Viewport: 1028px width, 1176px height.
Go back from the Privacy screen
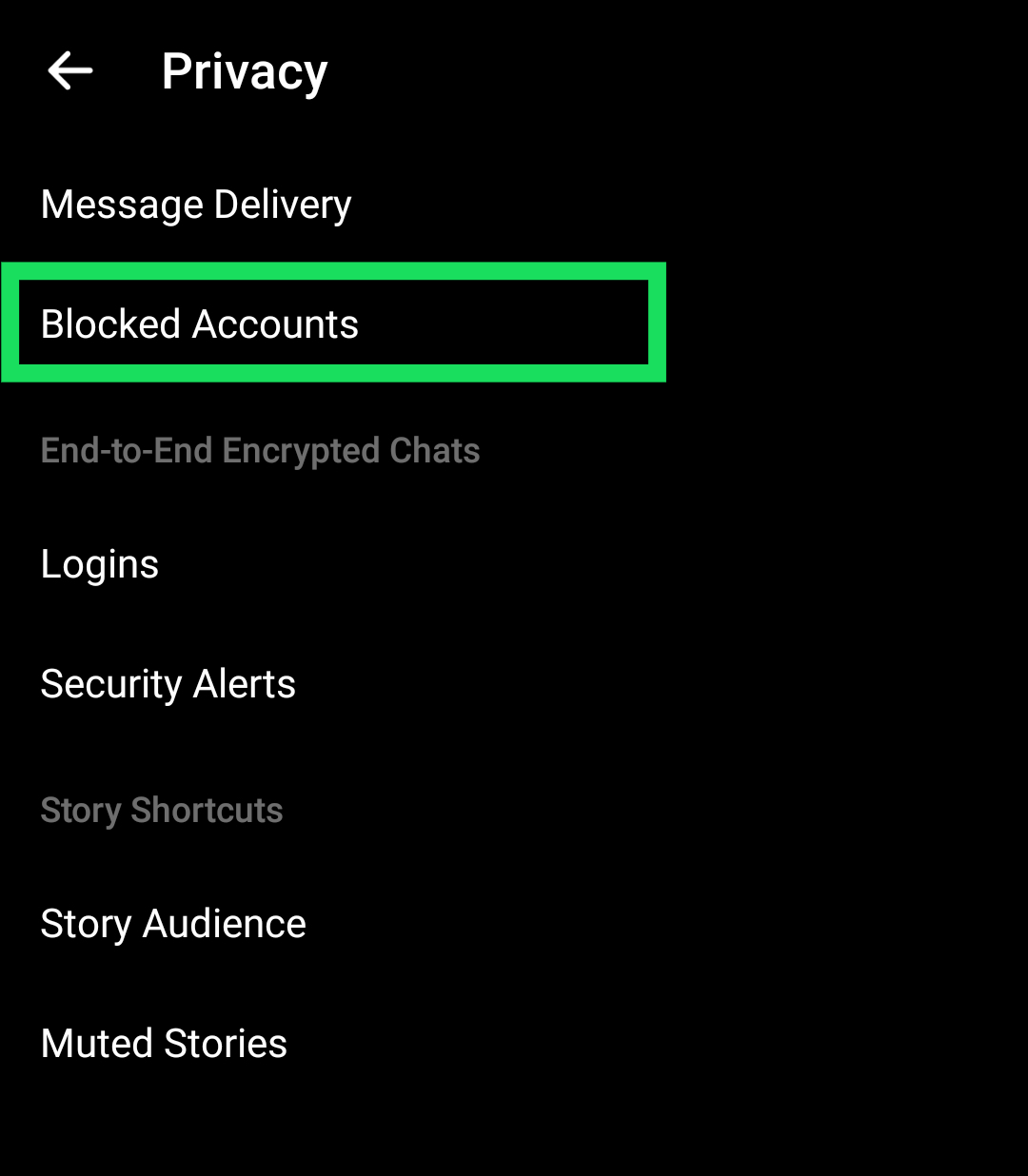click(x=70, y=71)
